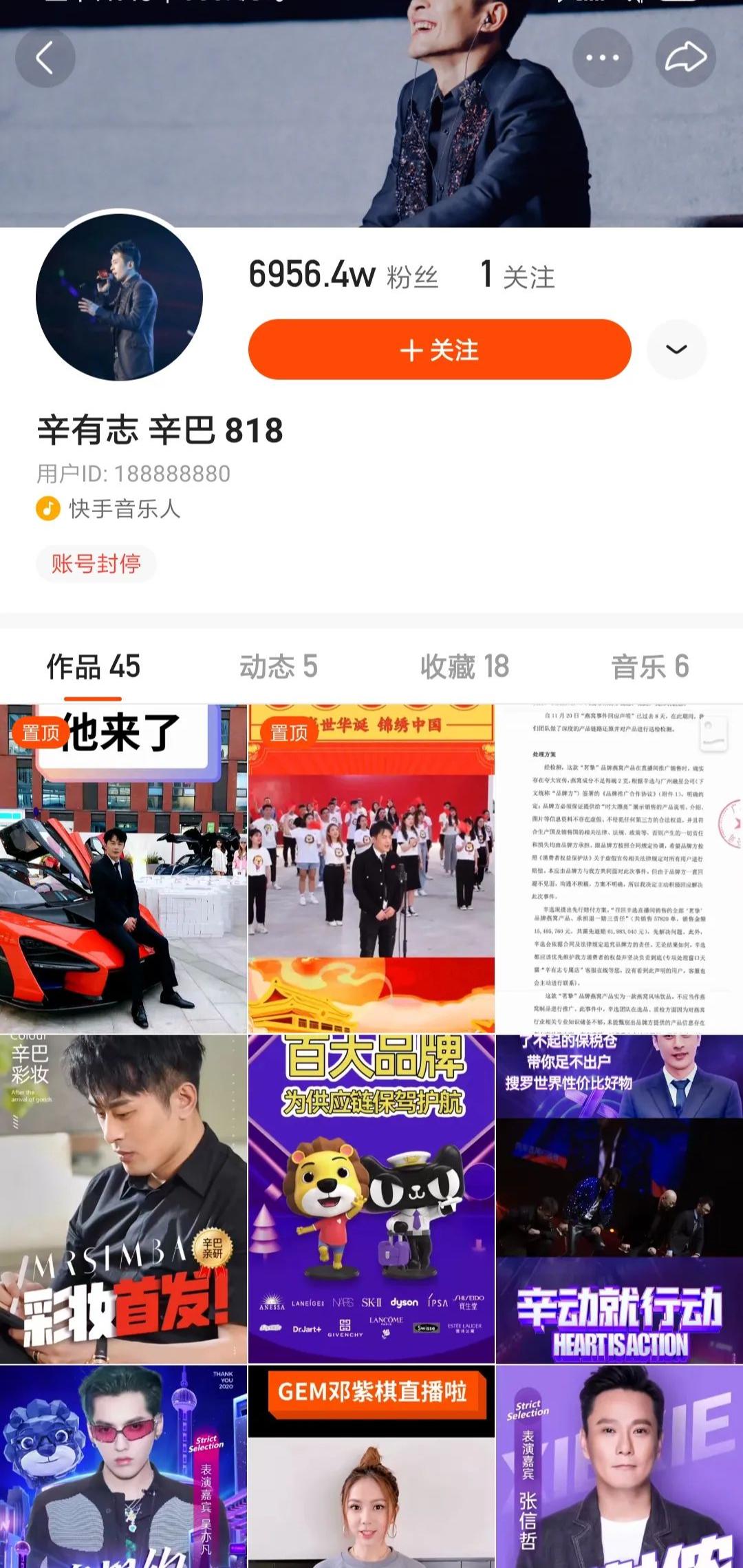The width and height of the screenshot is (743, 1568).
Task: Open the pinned video titled 他来了
Action: tap(123, 869)
